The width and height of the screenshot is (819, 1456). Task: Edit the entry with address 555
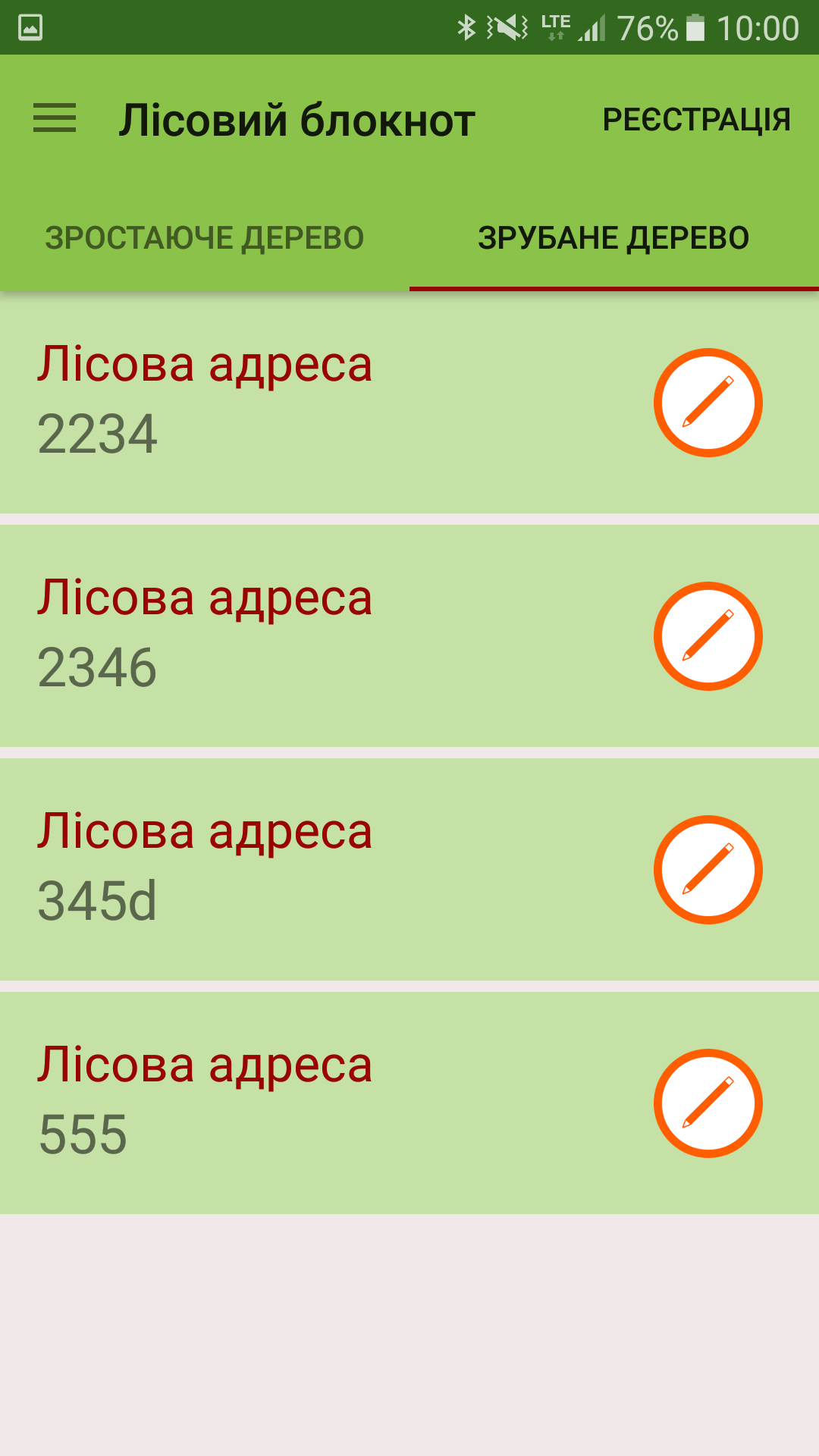tap(708, 1103)
